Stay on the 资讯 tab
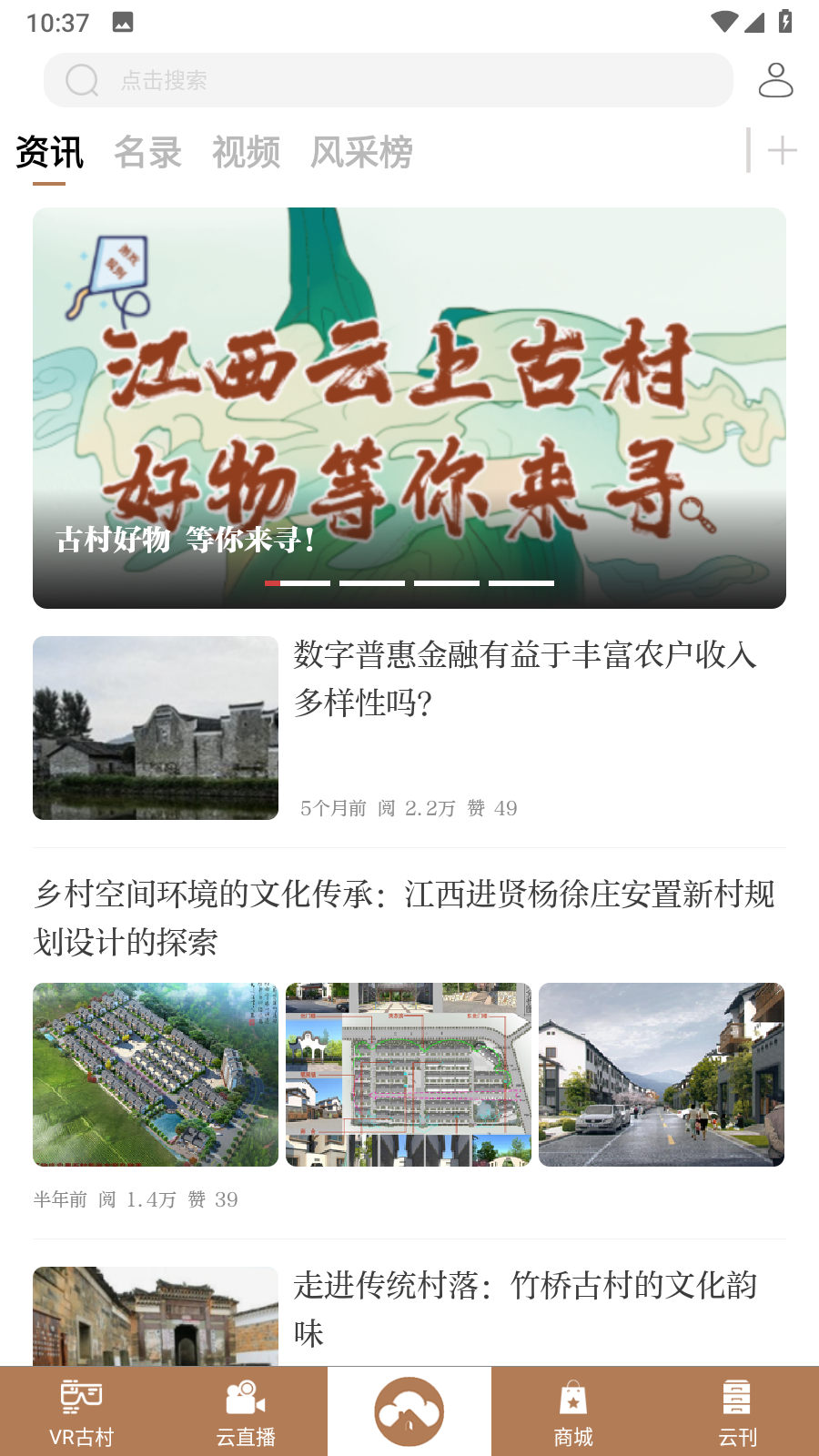 click(47, 152)
